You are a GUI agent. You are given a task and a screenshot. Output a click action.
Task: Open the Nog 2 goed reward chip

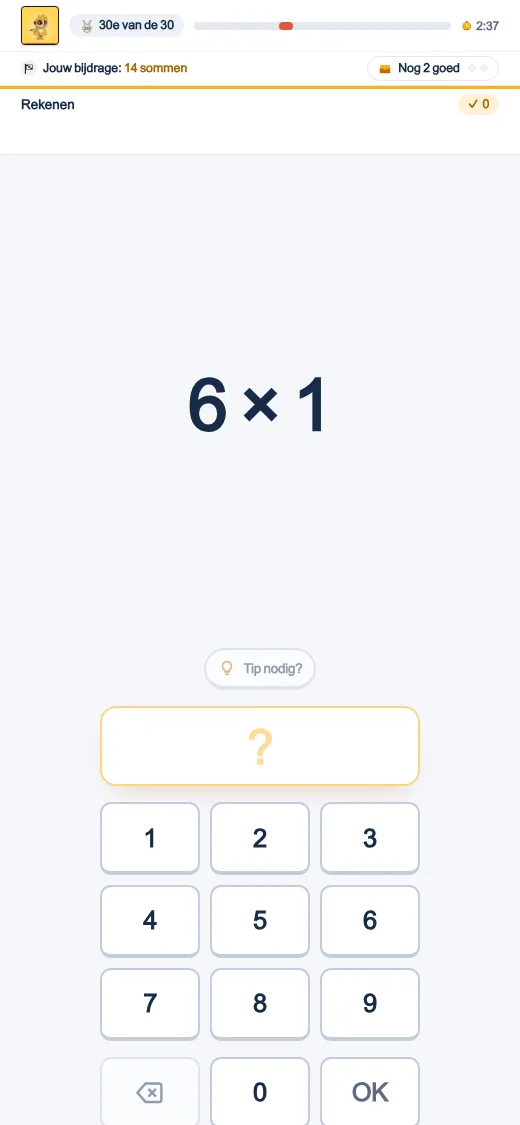point(432,68)
